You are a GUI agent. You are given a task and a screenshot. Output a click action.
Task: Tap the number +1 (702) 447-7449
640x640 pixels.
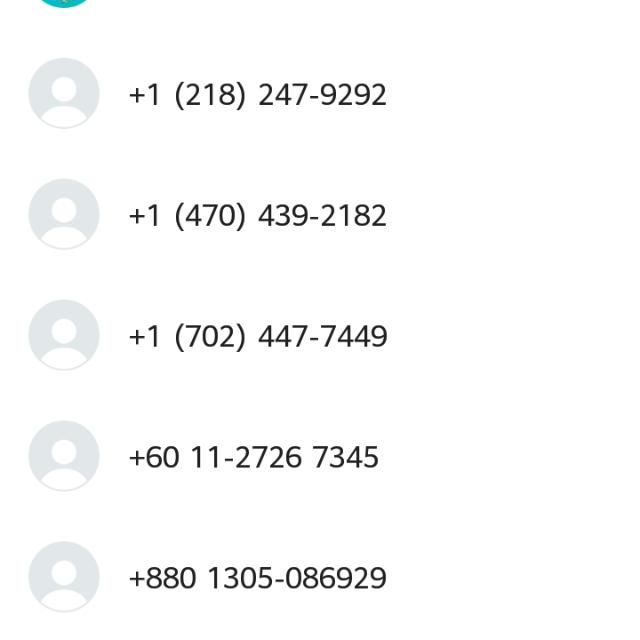point(257,337)
